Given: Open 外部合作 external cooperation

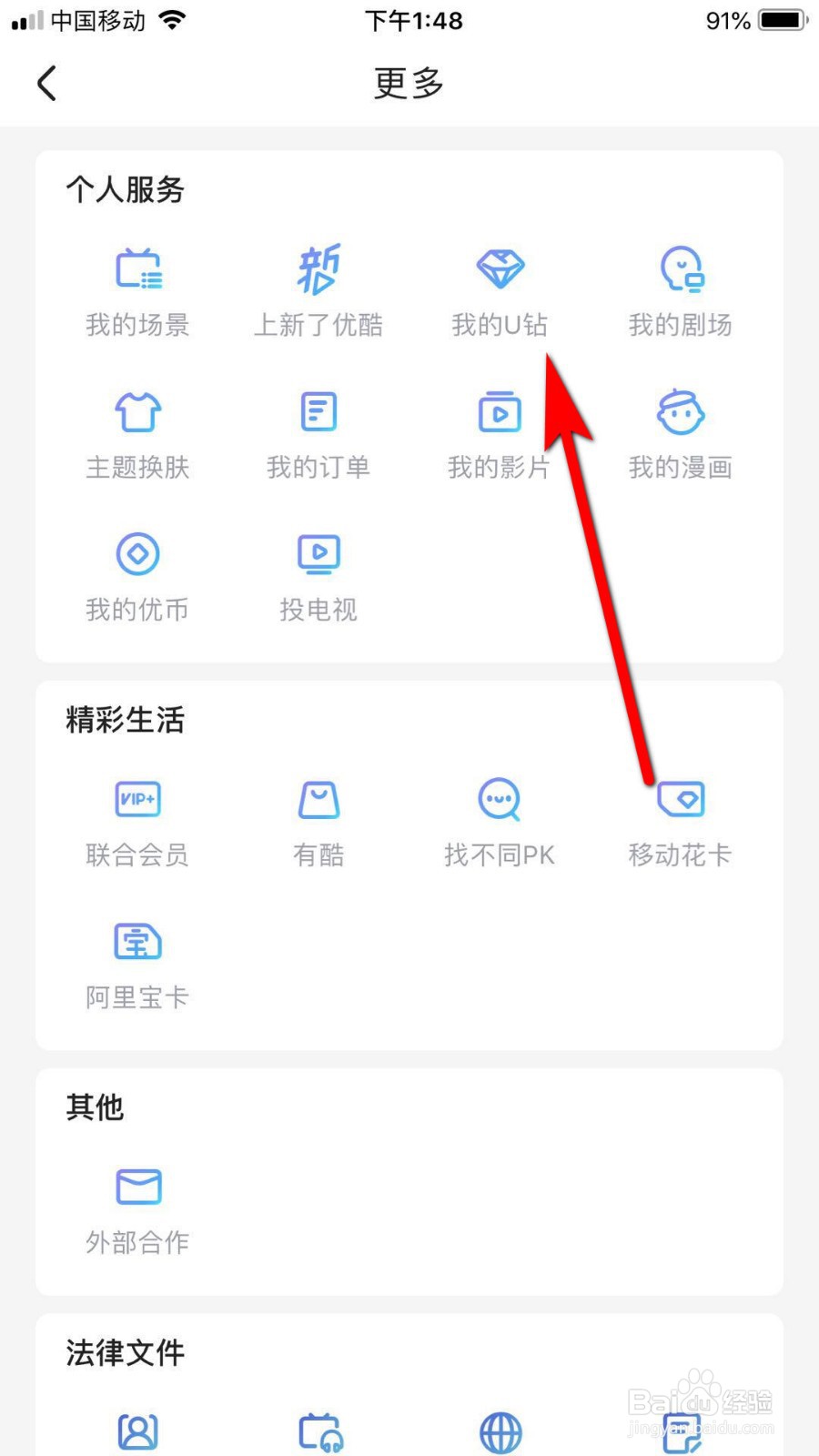Looking at the screenshot, I should [136, 1206].
